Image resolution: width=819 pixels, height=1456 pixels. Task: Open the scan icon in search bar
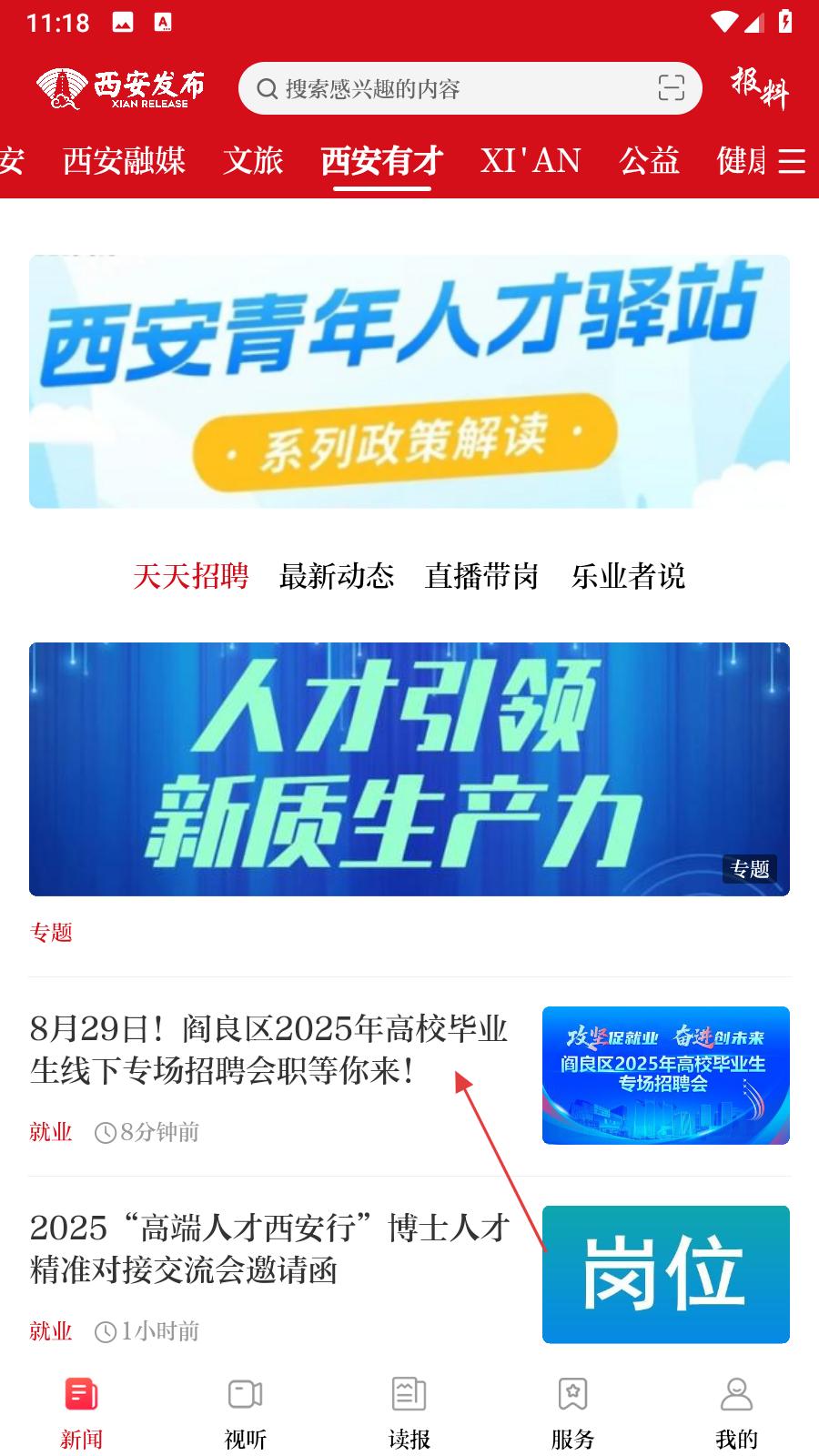point(671,88)
